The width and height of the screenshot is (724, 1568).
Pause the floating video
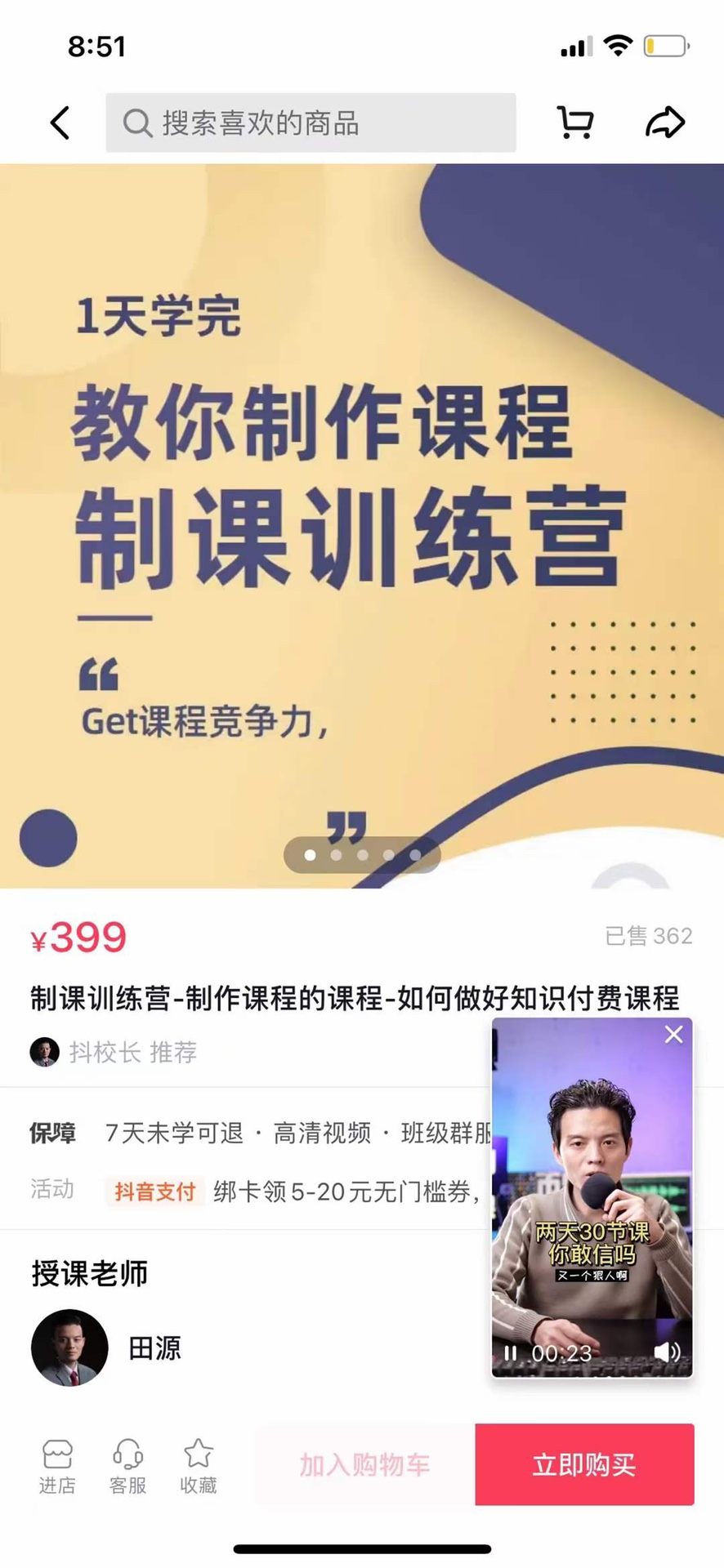tap(510, 1353)
